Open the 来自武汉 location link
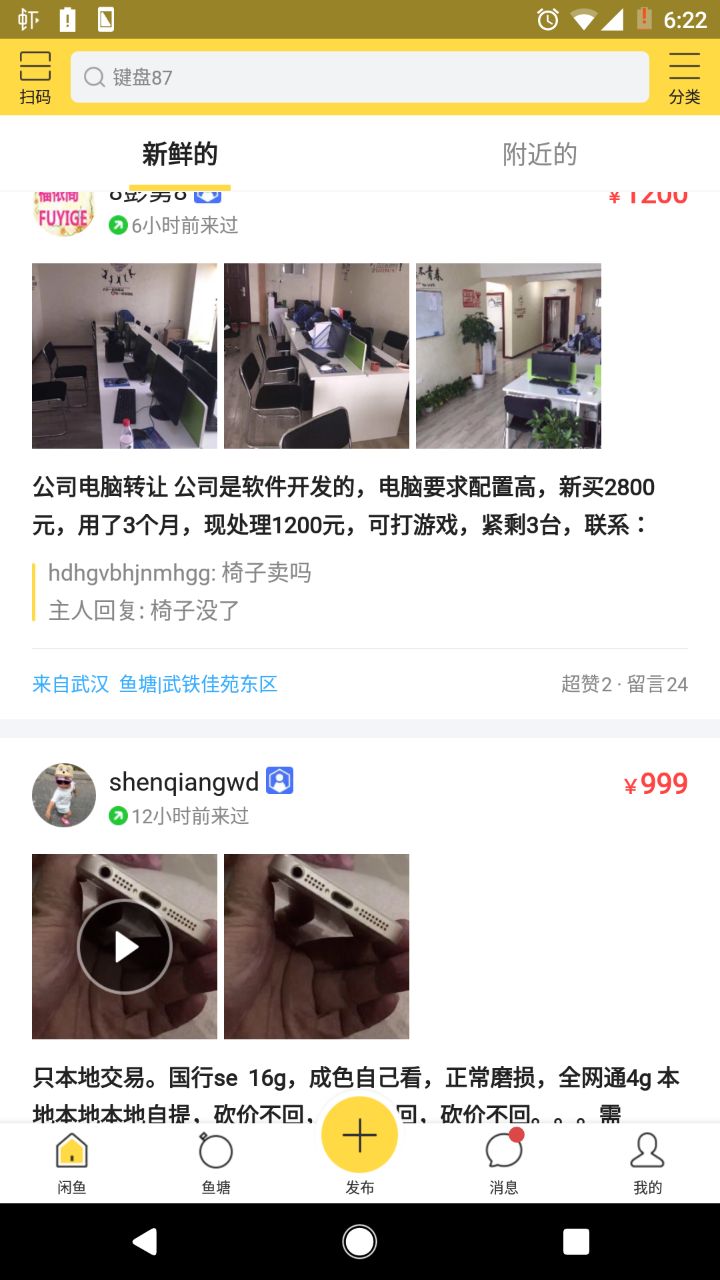 pos(70,684)
